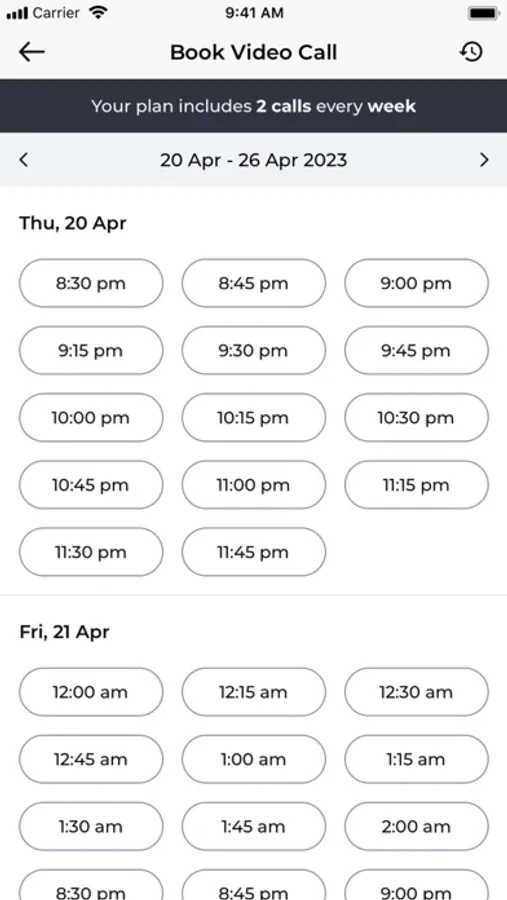Select the 9:15 pm slot on Thursday
This screenshot has height=900, width=507.
[x=91, y=351]
